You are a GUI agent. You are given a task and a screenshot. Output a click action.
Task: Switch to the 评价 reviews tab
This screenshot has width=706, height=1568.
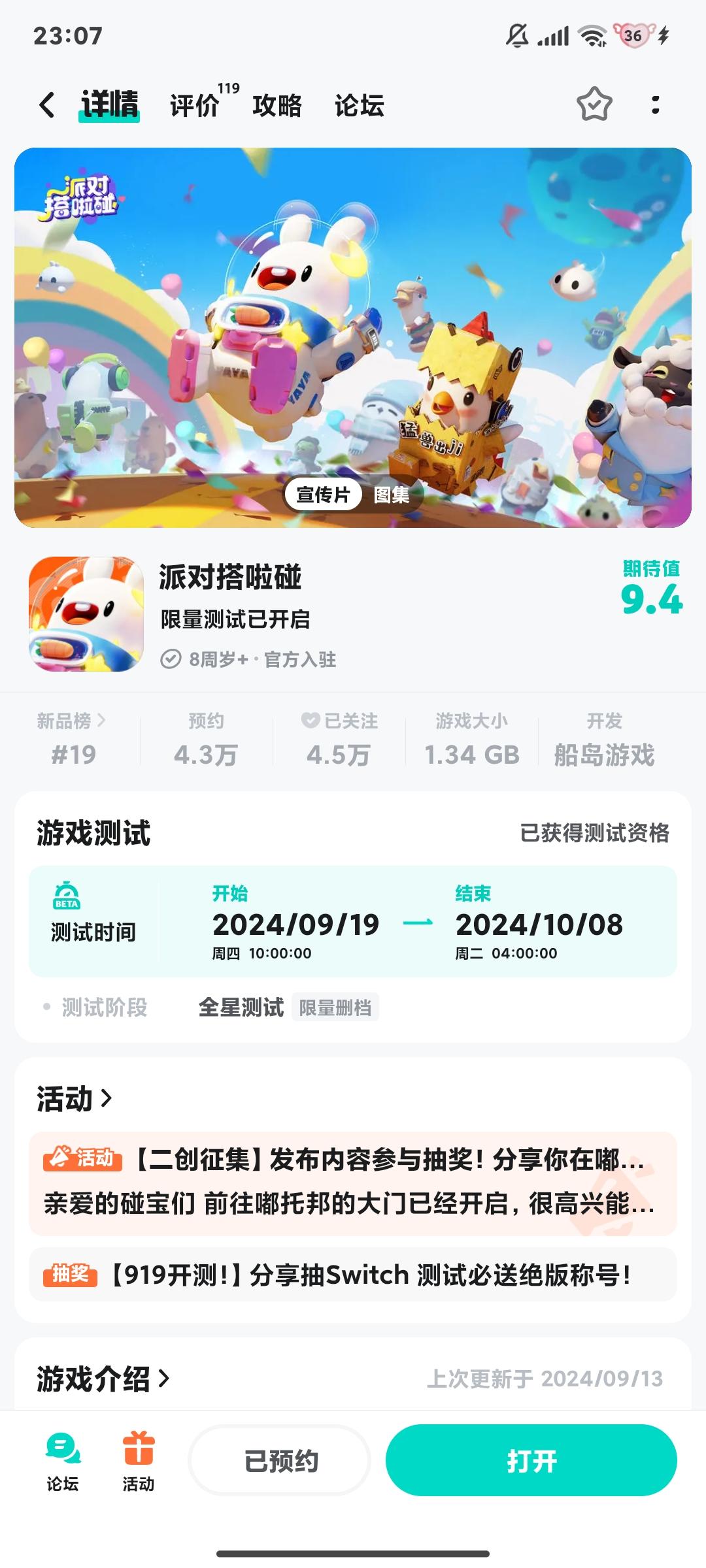193,105
